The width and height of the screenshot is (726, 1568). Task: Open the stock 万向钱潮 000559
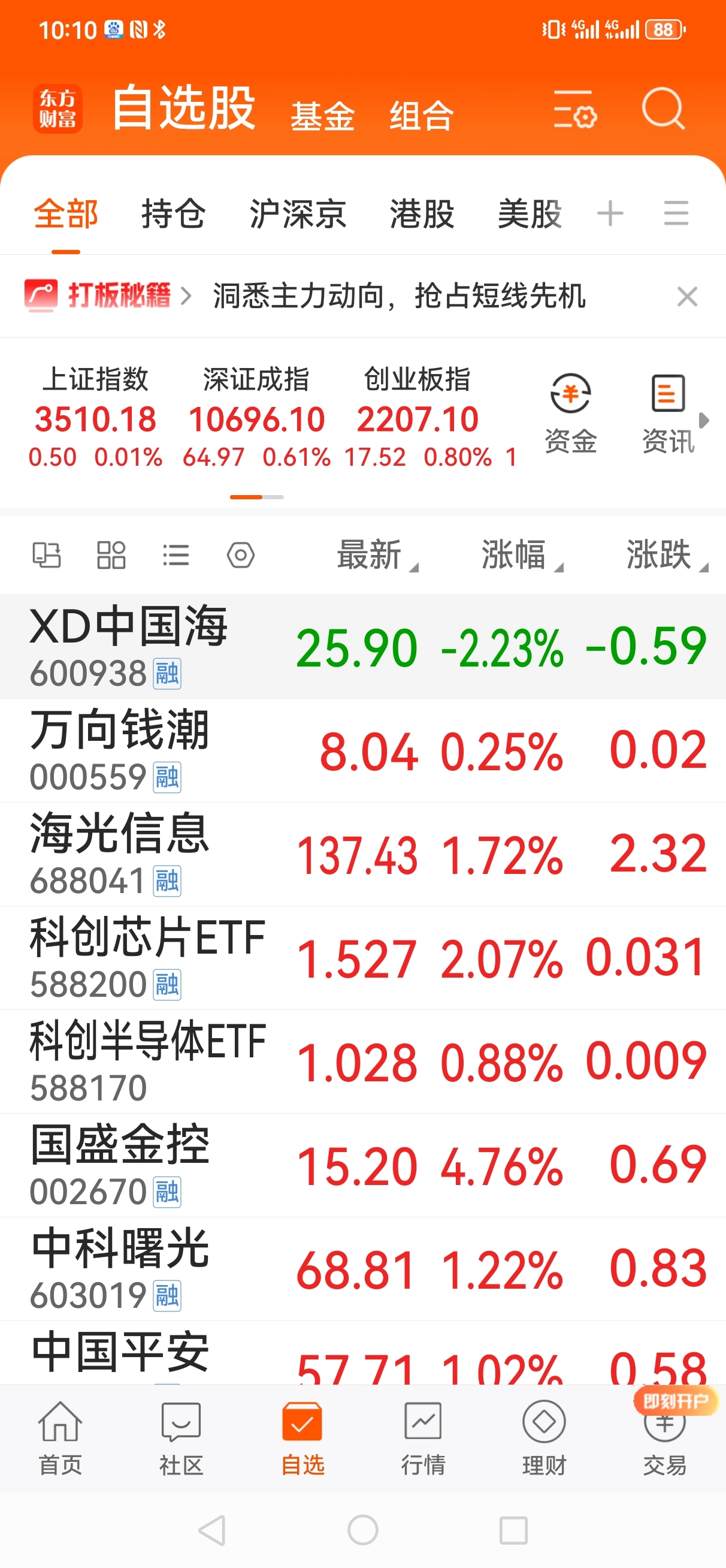362,750
